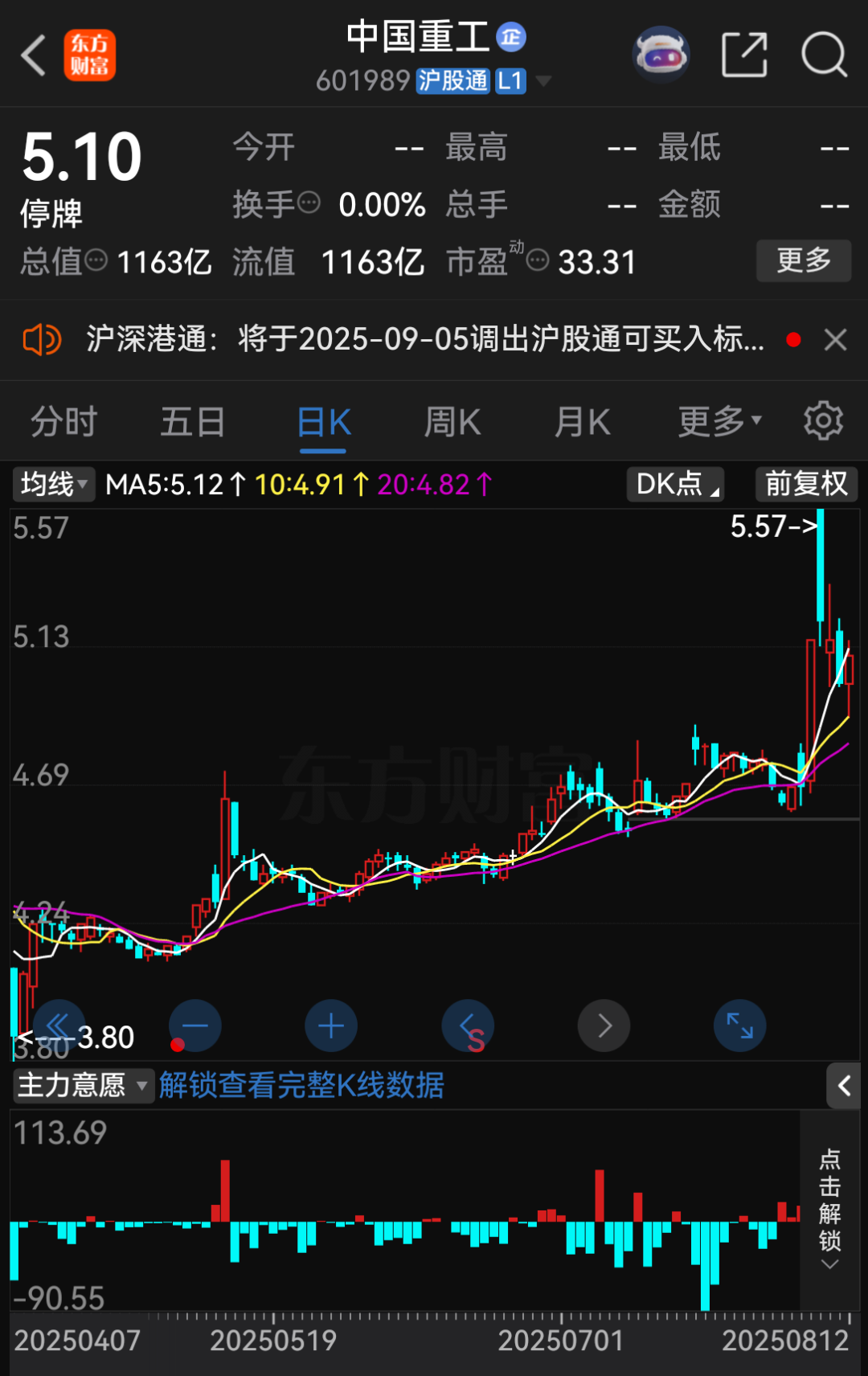Dismiss the 沪深港通 announcement banner
This screenshot has height=1376, width=868.
click(836, 340)
